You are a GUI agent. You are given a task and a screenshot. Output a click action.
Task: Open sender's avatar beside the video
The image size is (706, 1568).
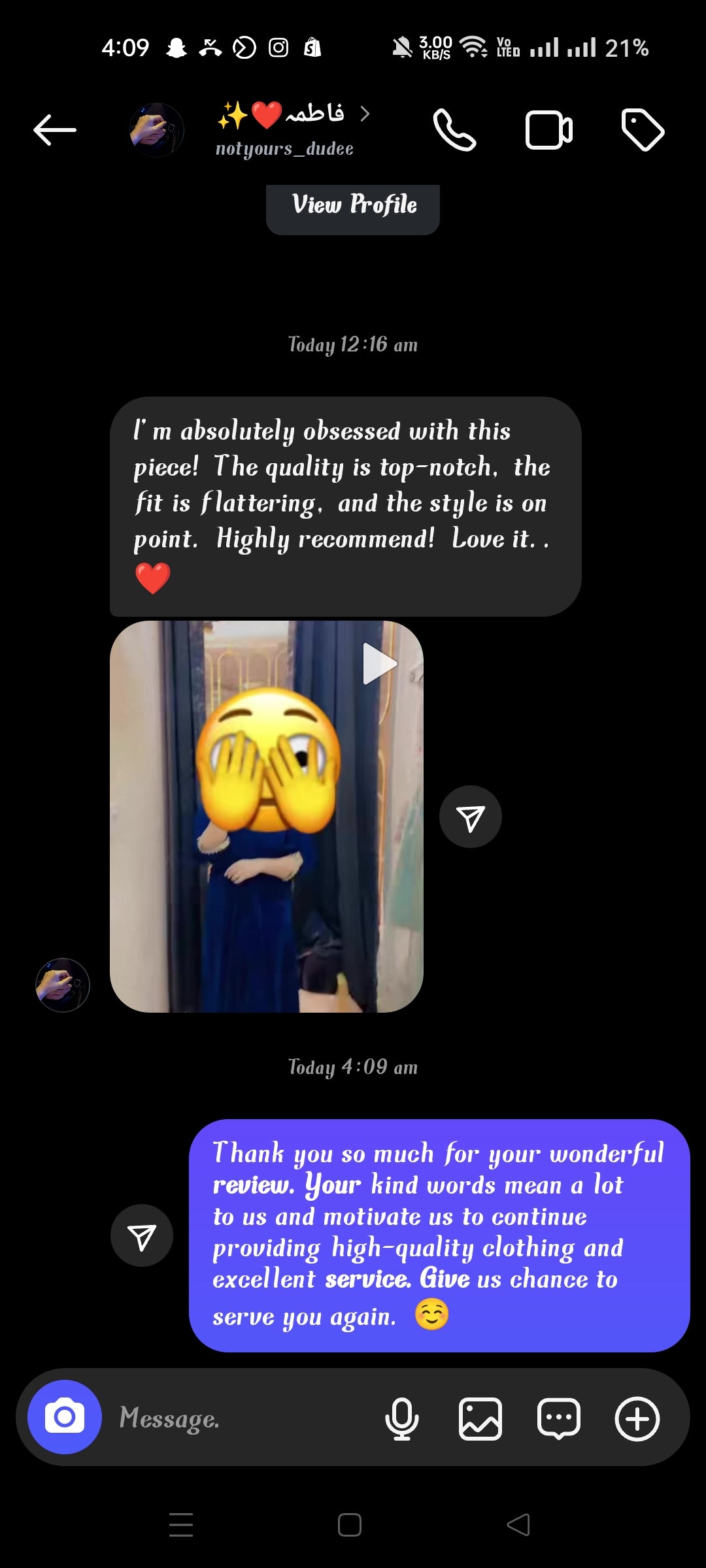(63, 985)
